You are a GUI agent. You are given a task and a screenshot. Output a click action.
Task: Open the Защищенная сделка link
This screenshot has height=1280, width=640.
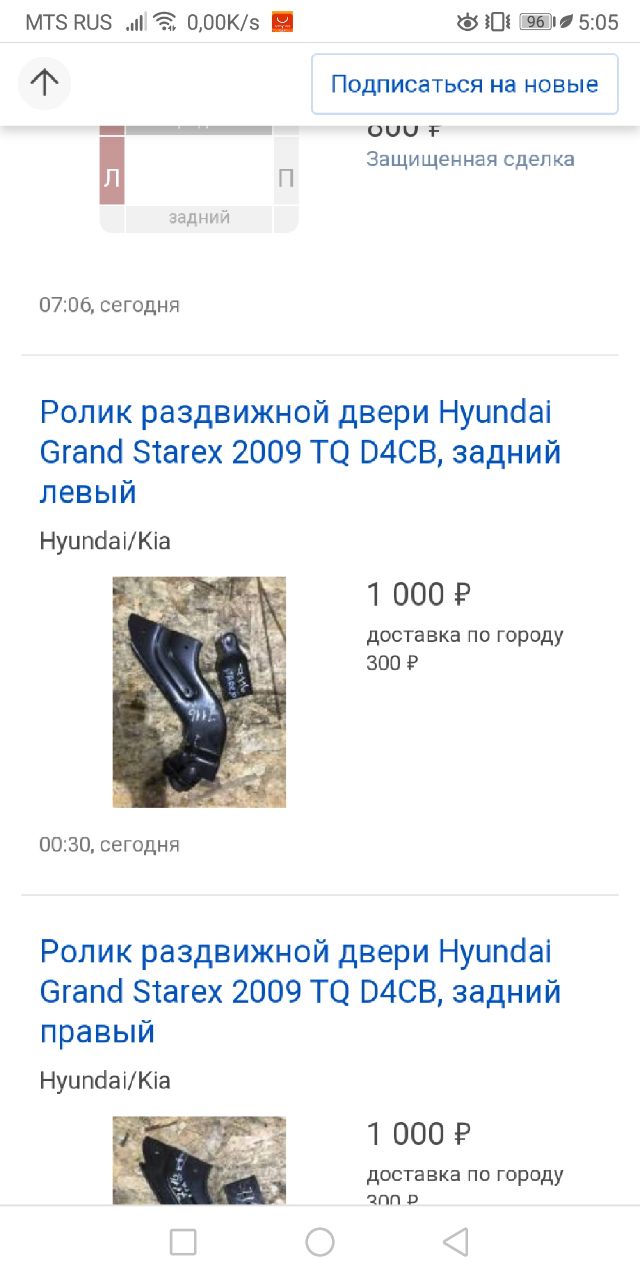pos(470,159)
